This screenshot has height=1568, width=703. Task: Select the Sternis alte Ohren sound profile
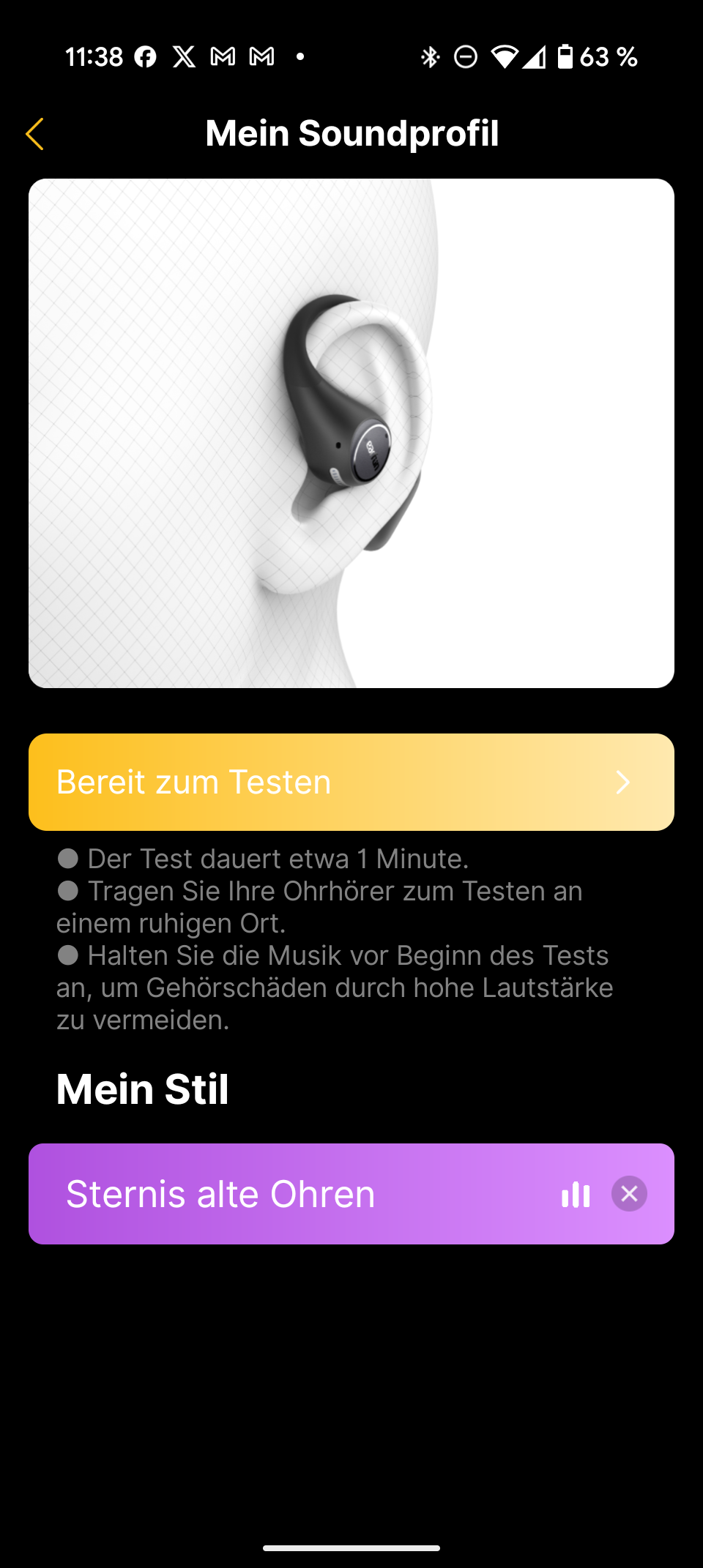293,1194
